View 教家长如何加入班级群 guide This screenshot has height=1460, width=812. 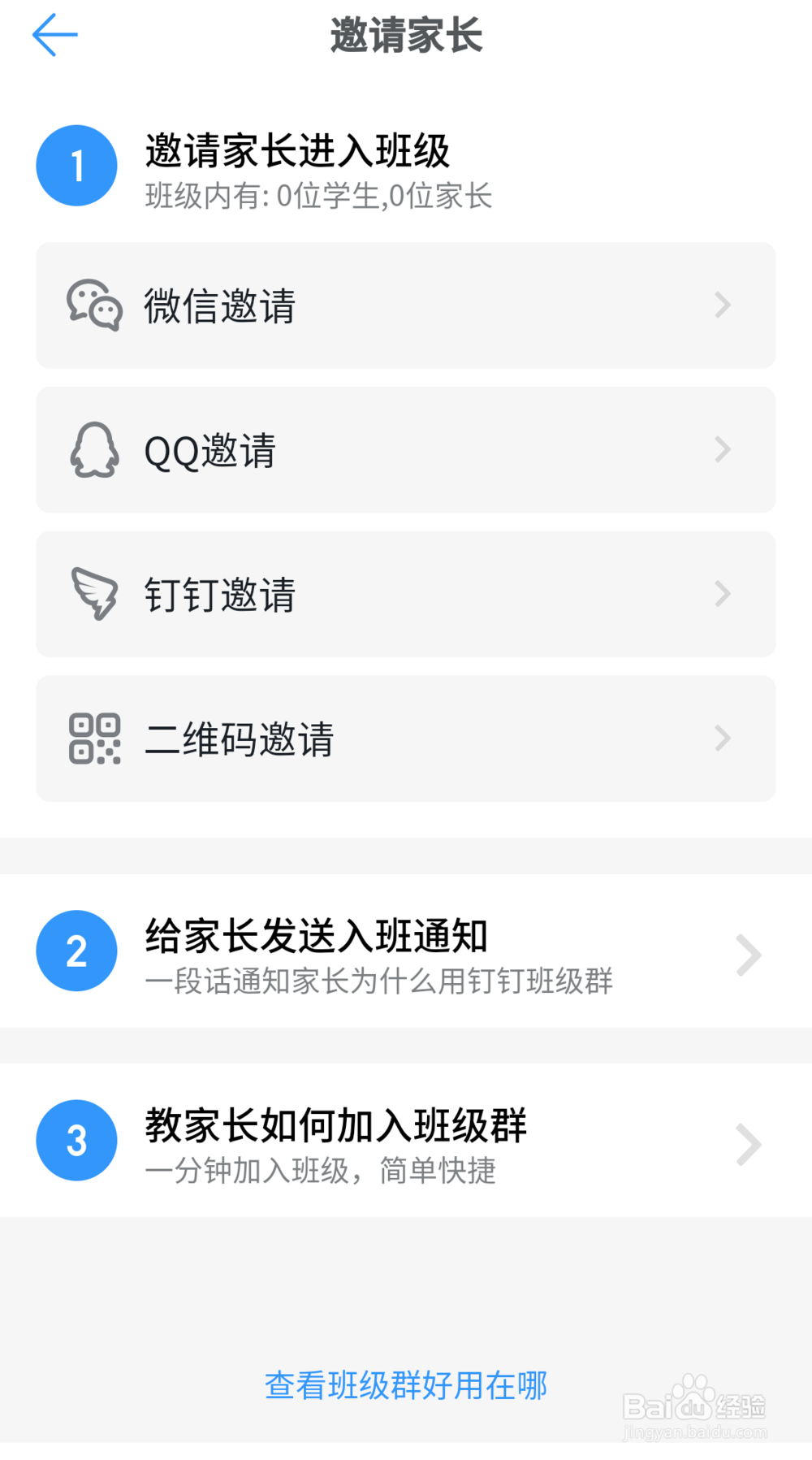(x=405, y=1141)
